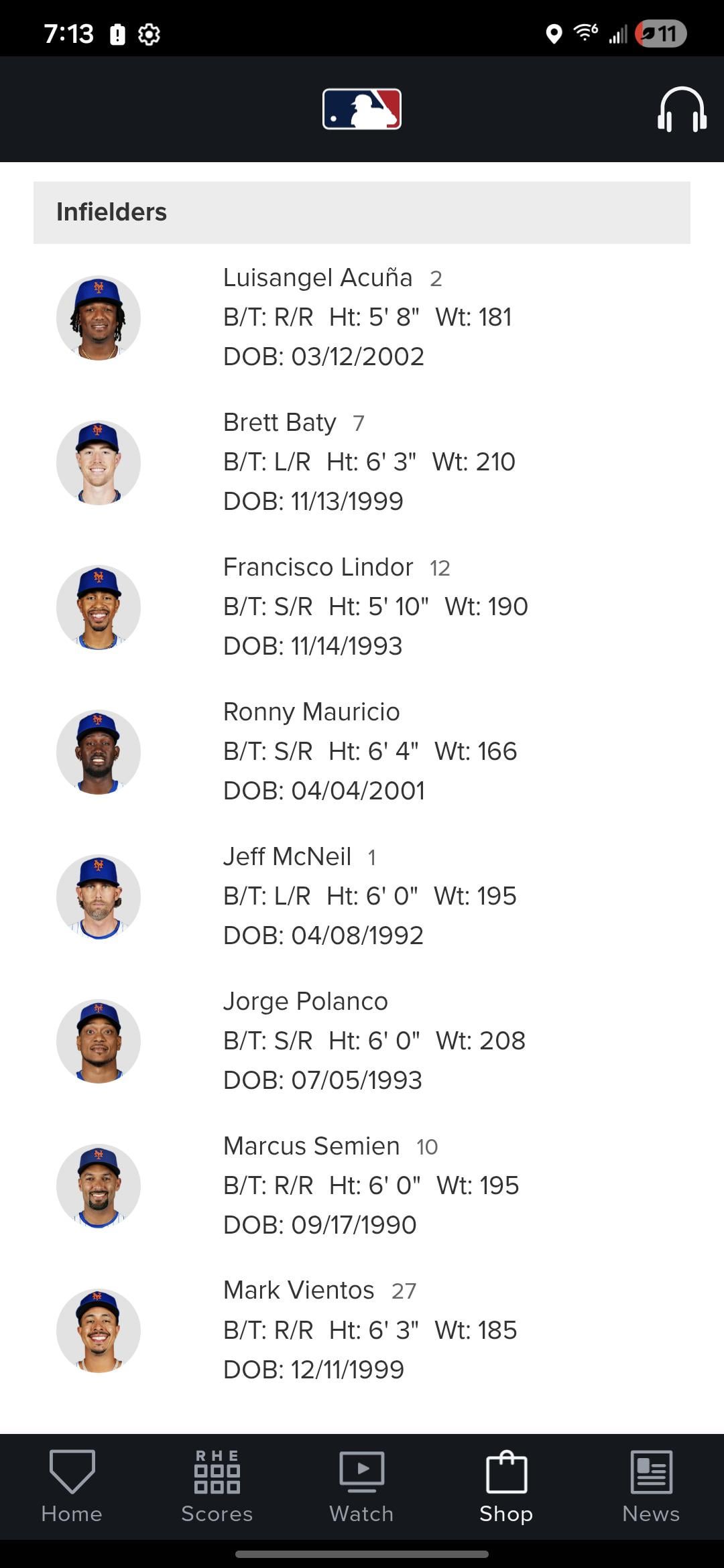
Task: Select Ronny Mauricio from the roster
Action: [312, 712]
